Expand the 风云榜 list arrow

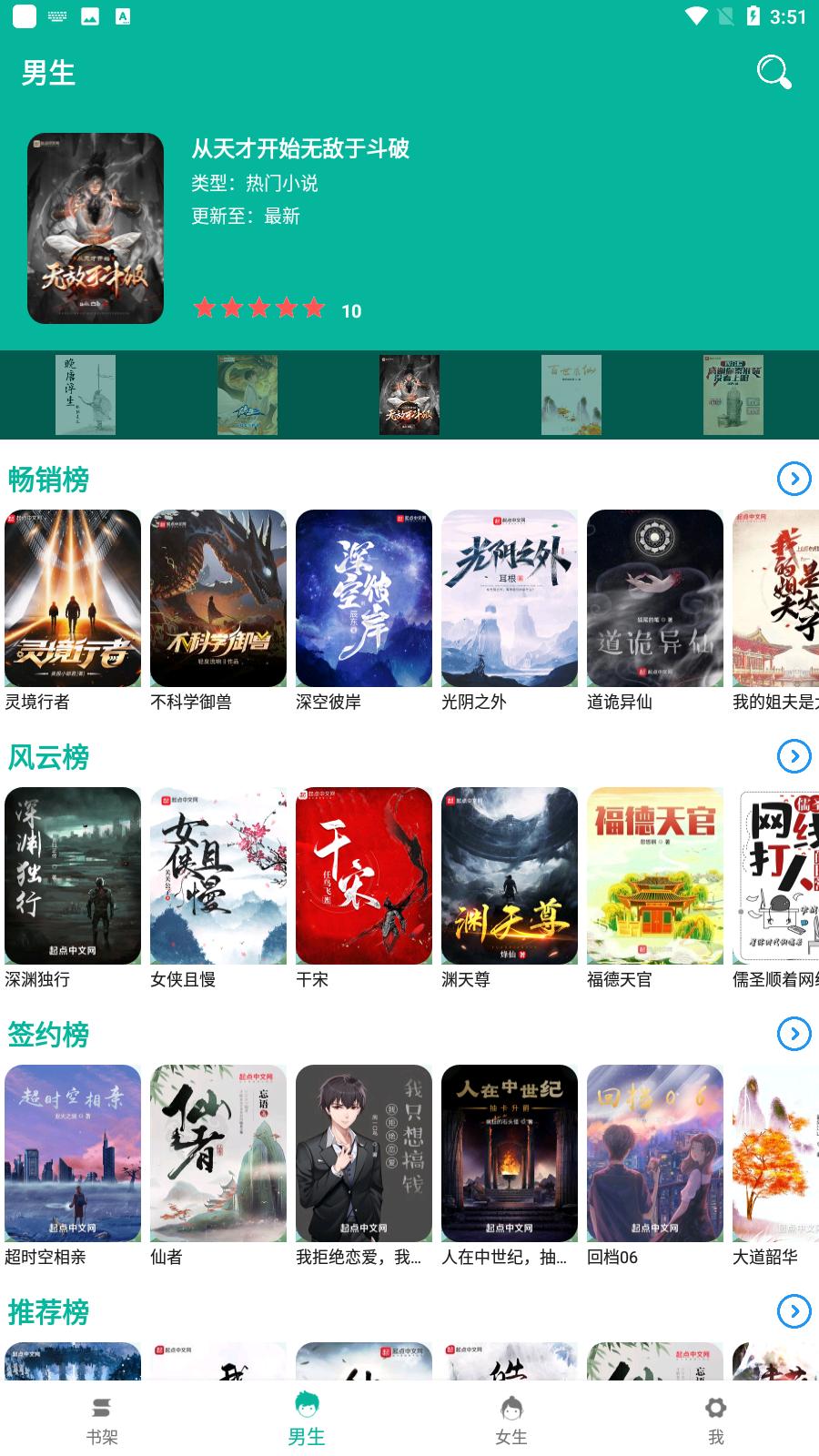pyautogui.click(x=794, y=756)
